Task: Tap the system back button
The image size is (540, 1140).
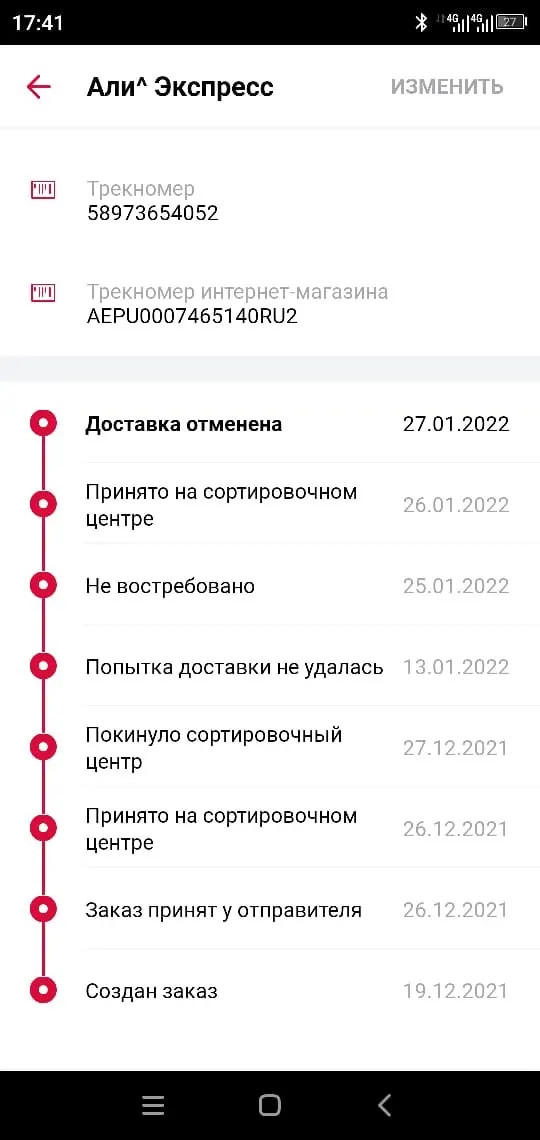Action: point(384,1105)
